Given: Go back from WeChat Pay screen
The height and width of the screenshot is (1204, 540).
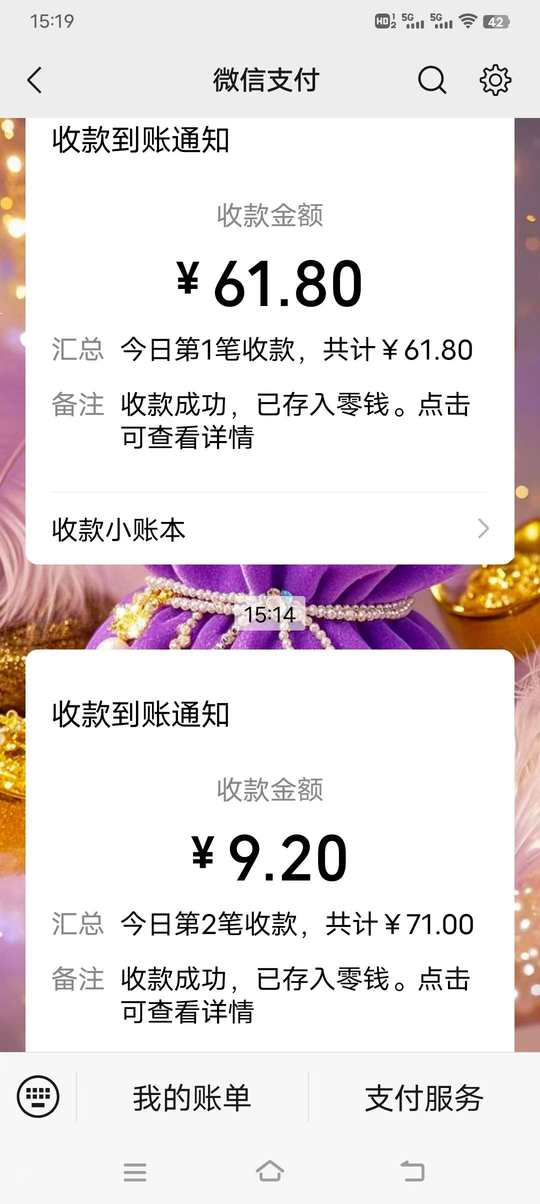Looking at the screenshot, I should point(35,81).
